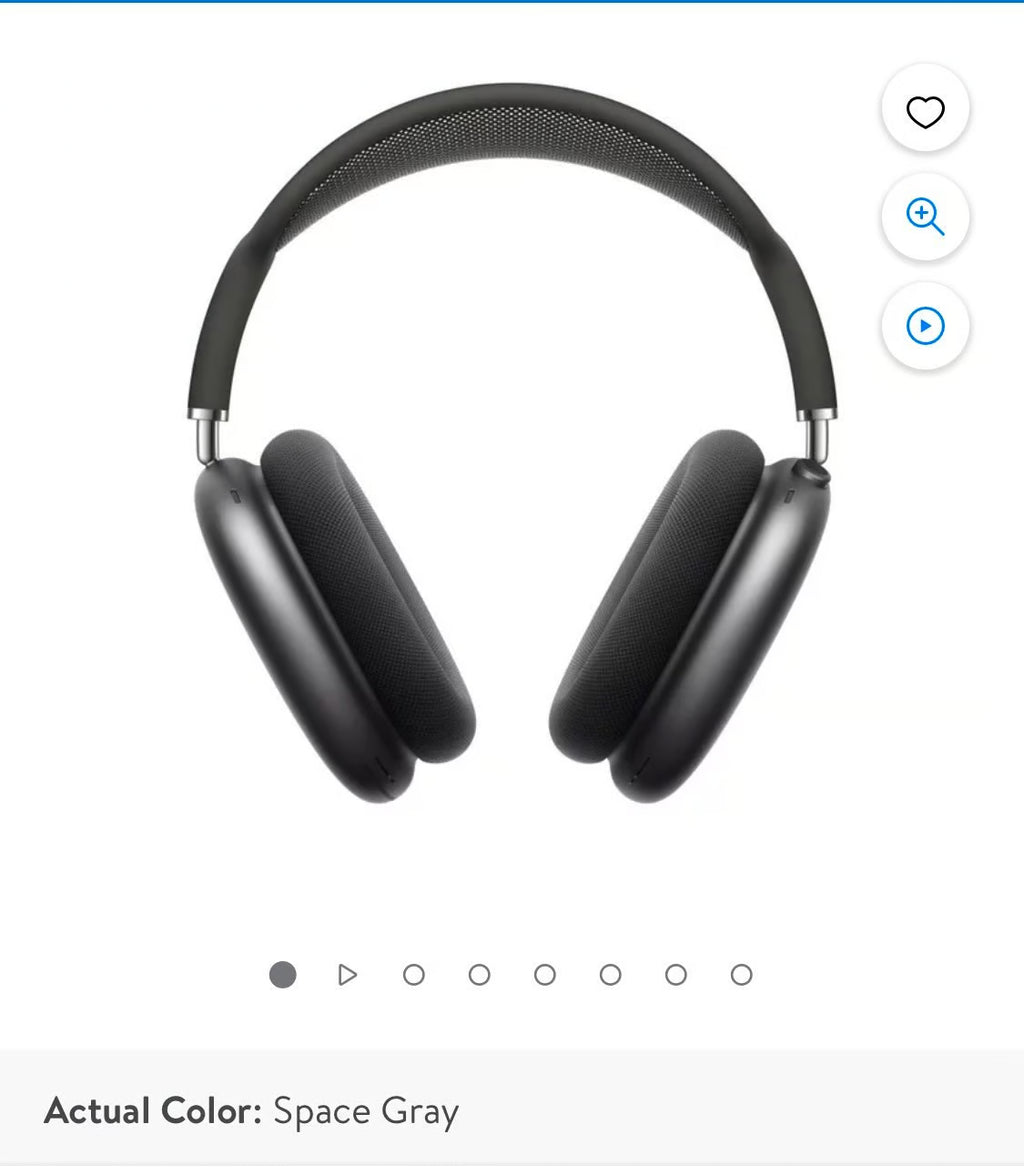Play the product video from side button
This screenshot has width=1024, height=1175.
[x=925, y=326]
